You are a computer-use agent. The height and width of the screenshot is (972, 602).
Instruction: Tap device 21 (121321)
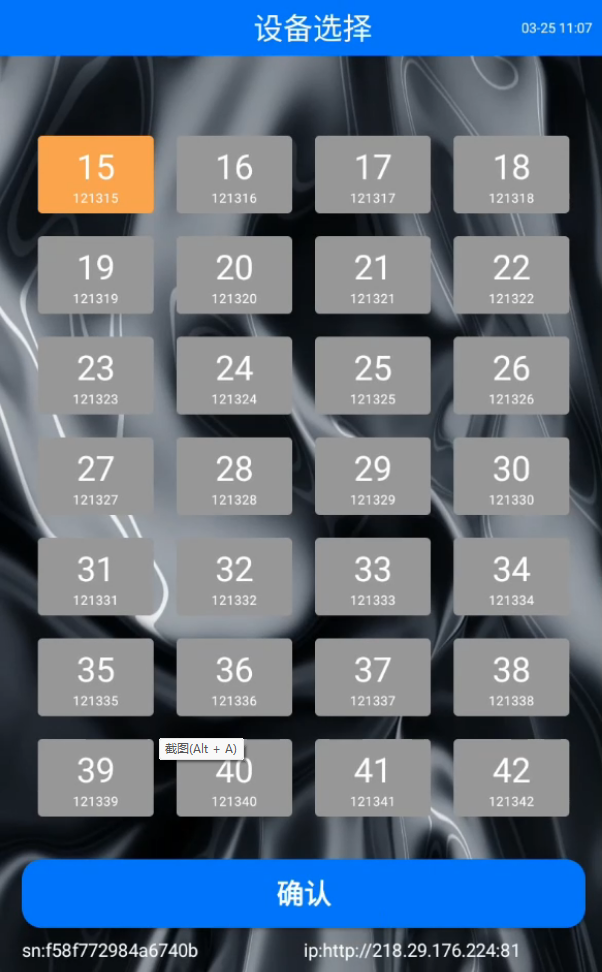point(372,275)
